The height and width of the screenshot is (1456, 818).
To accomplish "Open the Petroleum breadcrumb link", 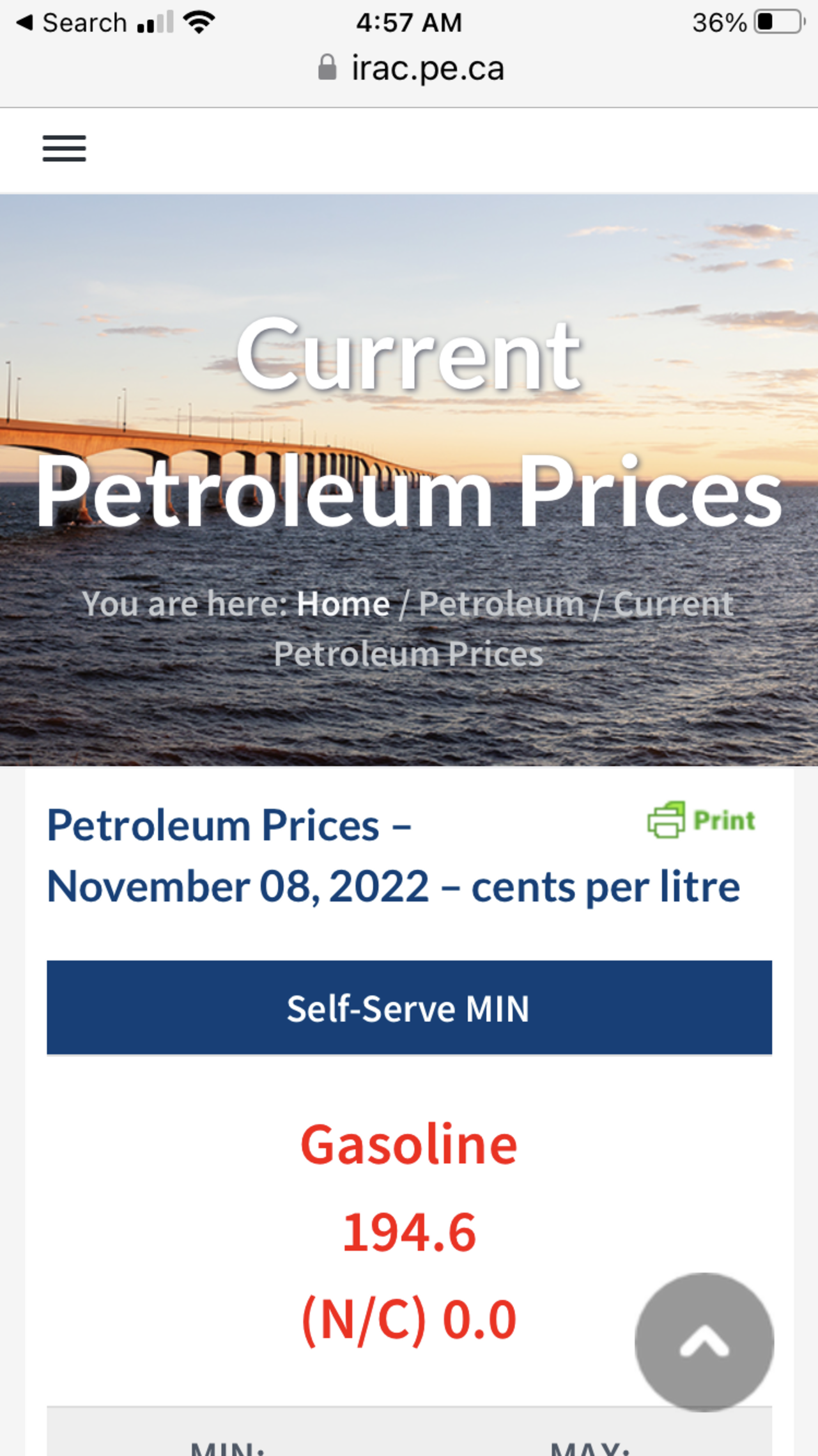I will click(x=501, y=604).
